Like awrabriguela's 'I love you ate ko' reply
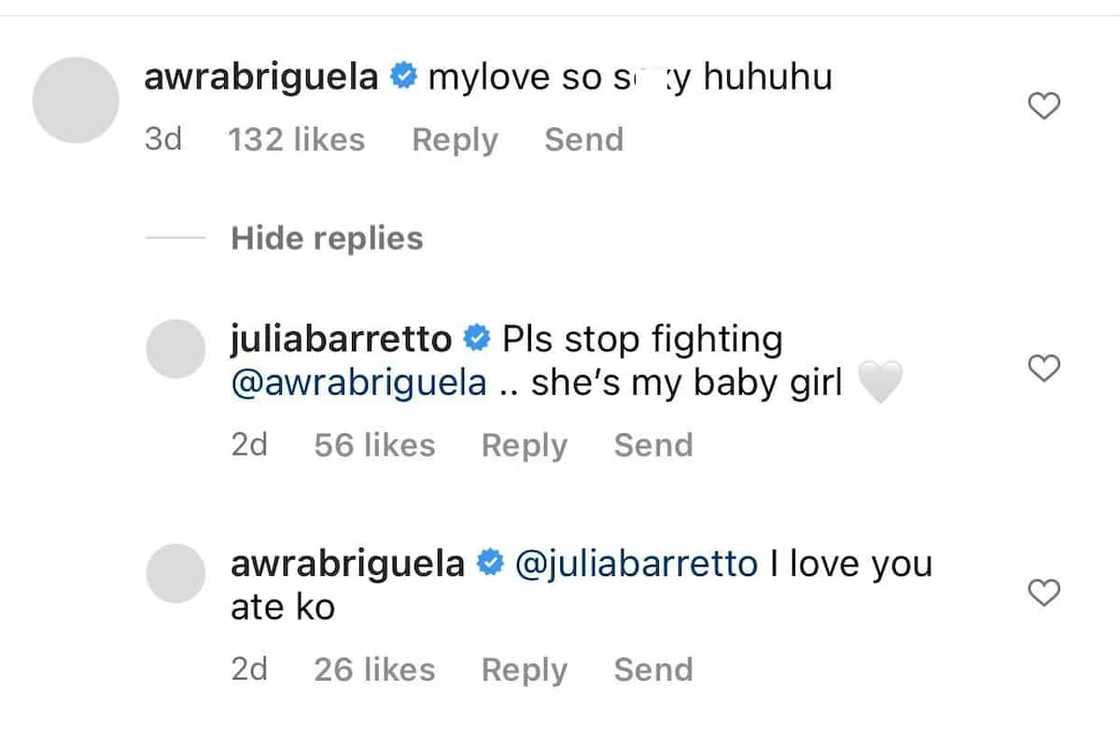Screen dimensions: 1120x743 [x=1044, y=593]
